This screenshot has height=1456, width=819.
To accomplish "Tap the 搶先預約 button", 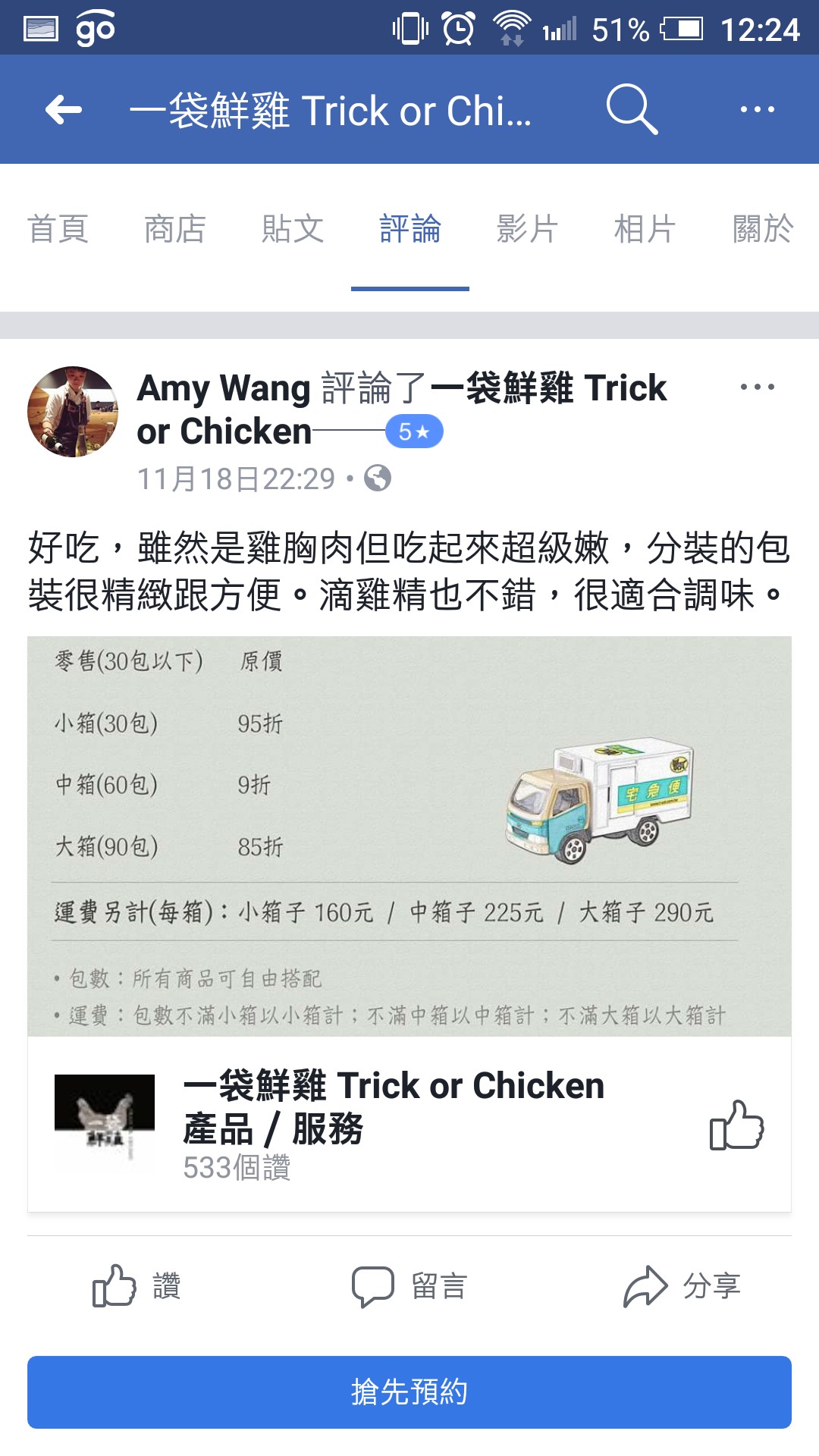I will tap(409, 1392).
